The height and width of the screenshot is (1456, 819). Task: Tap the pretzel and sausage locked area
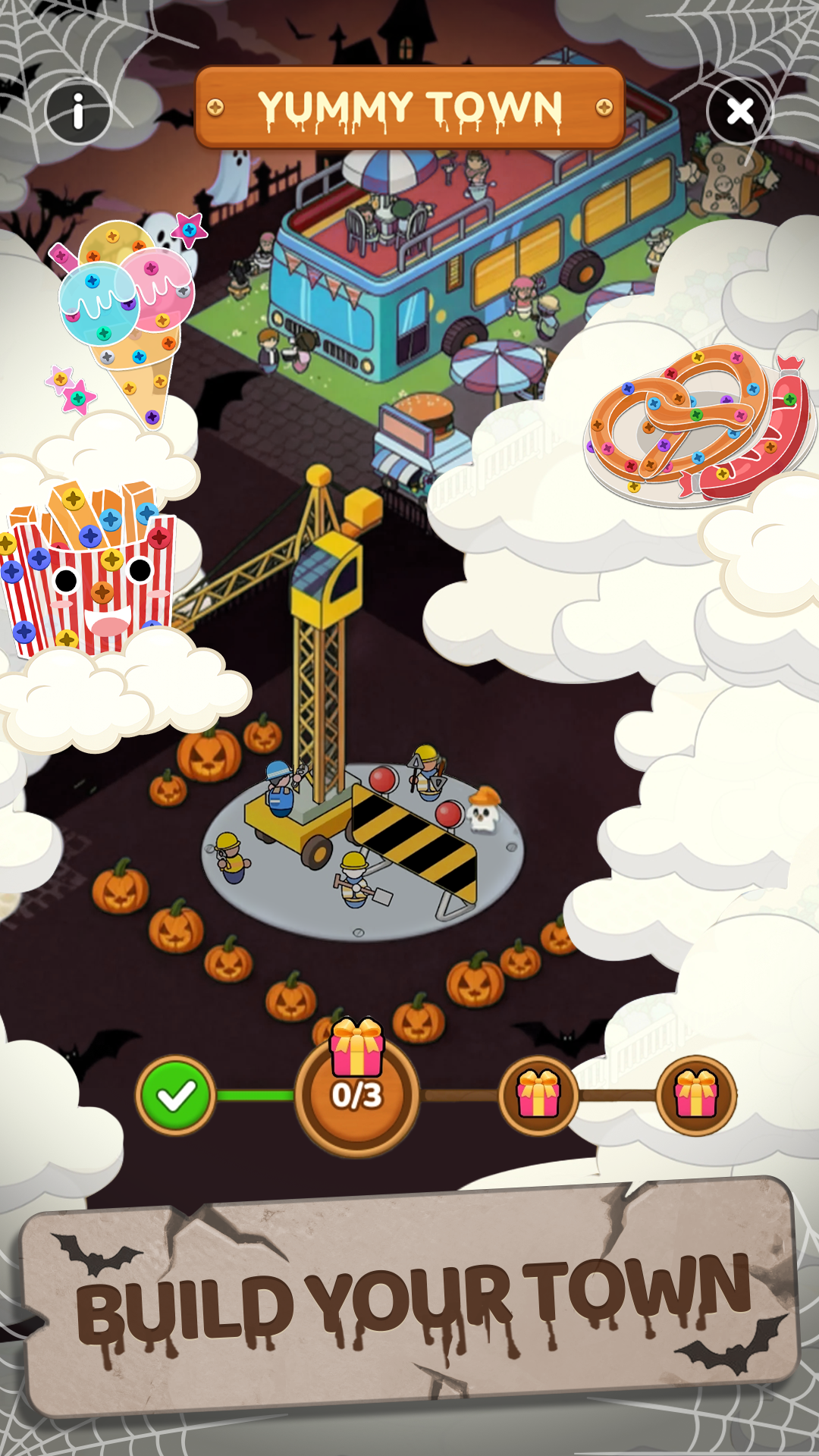(x=698, y=425)
